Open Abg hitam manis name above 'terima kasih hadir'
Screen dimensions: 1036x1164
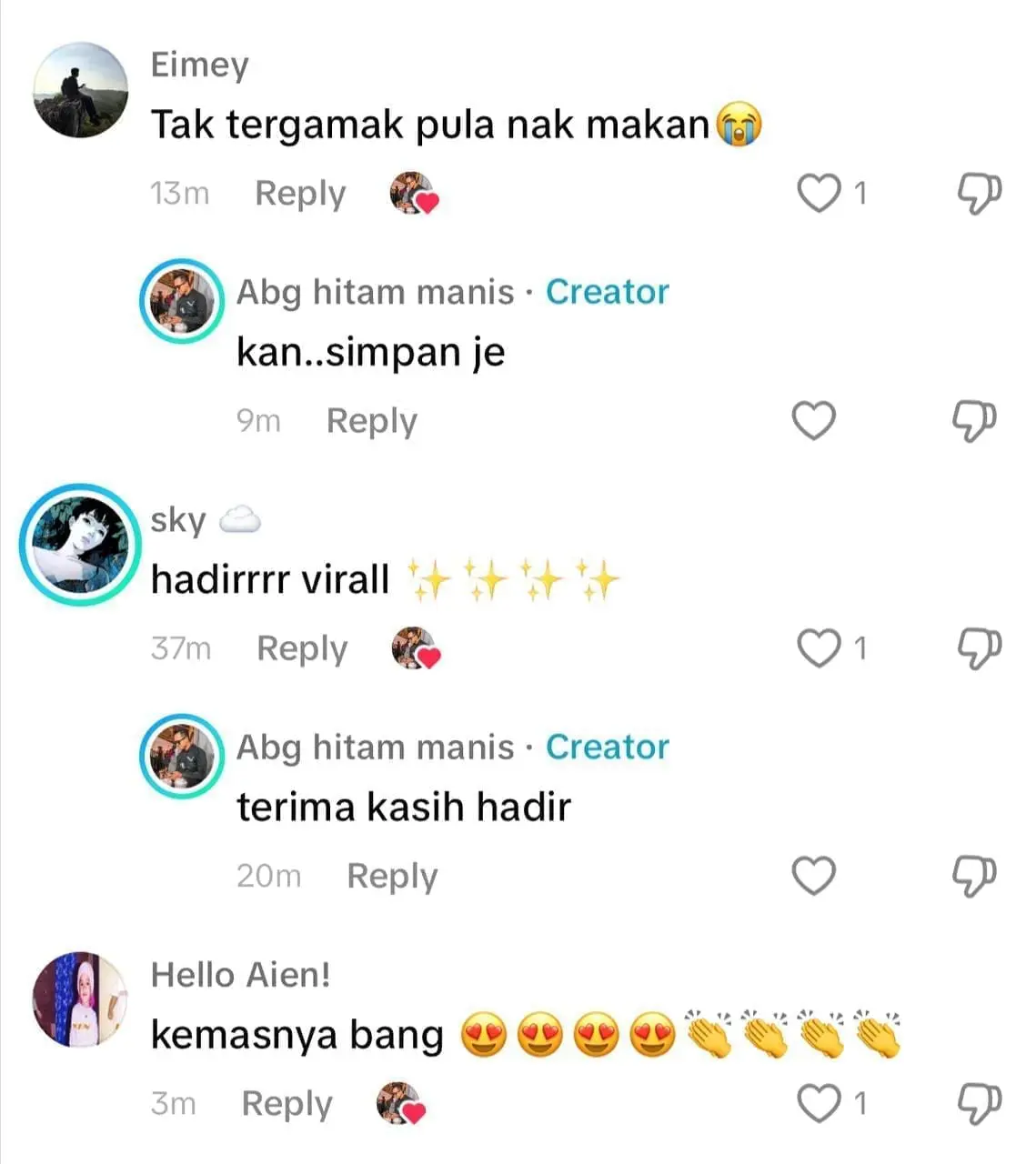pos(375,747)
